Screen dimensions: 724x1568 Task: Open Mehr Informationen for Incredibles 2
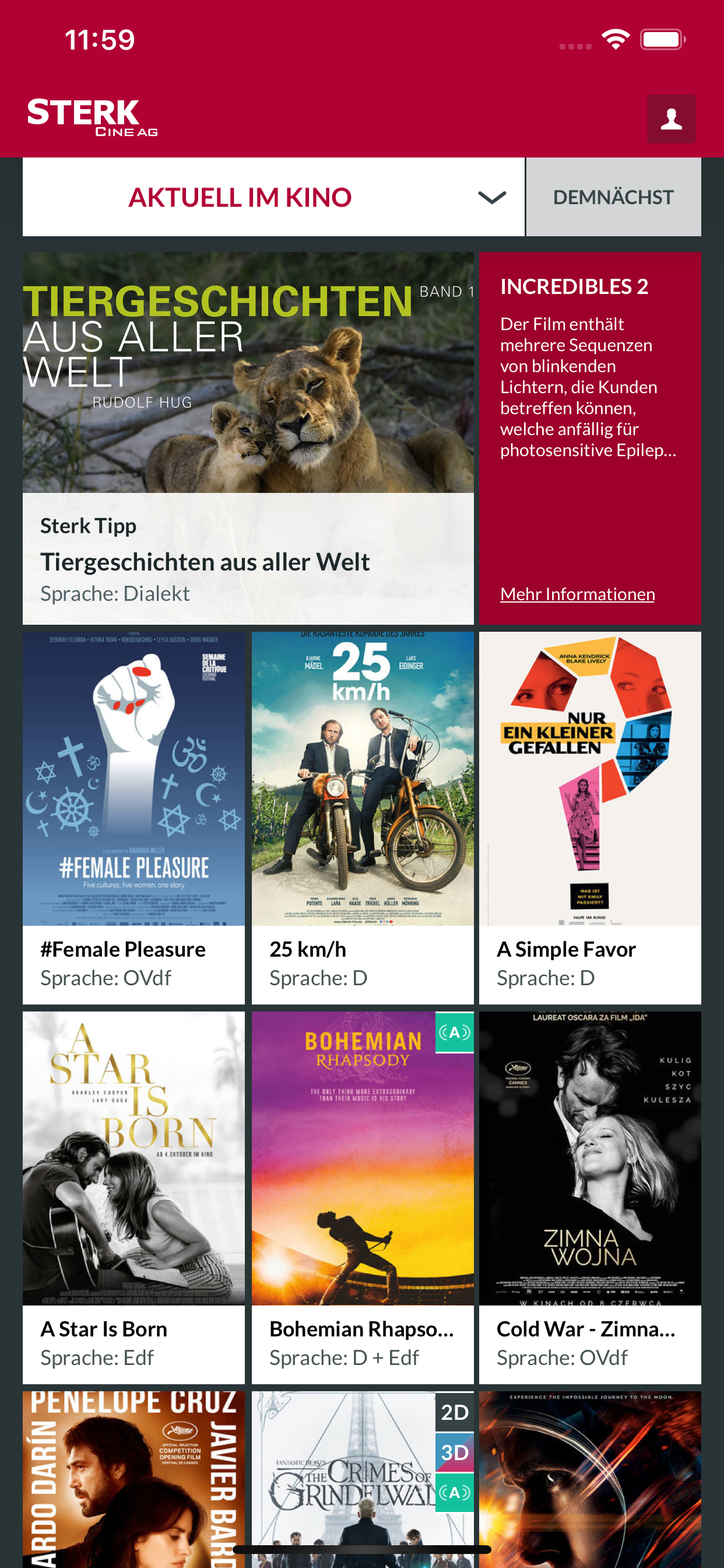click(577, 593)
